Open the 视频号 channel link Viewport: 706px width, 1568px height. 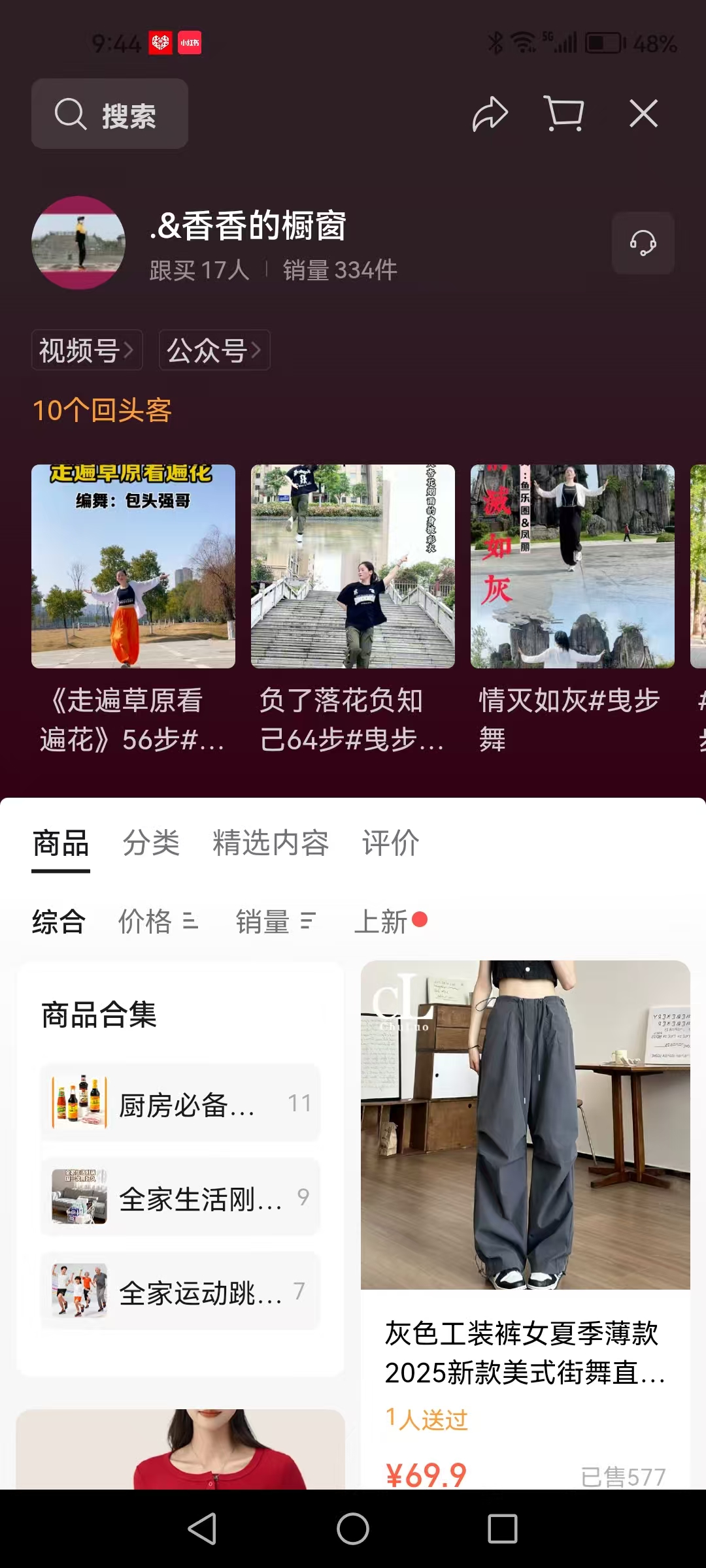click(x=87, y=350)
